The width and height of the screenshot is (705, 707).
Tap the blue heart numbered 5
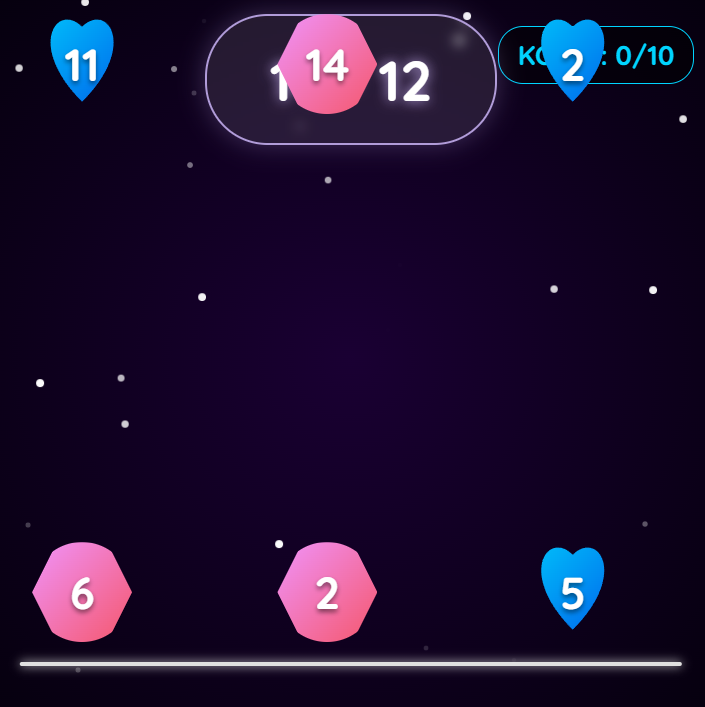(x=572, y=588)
